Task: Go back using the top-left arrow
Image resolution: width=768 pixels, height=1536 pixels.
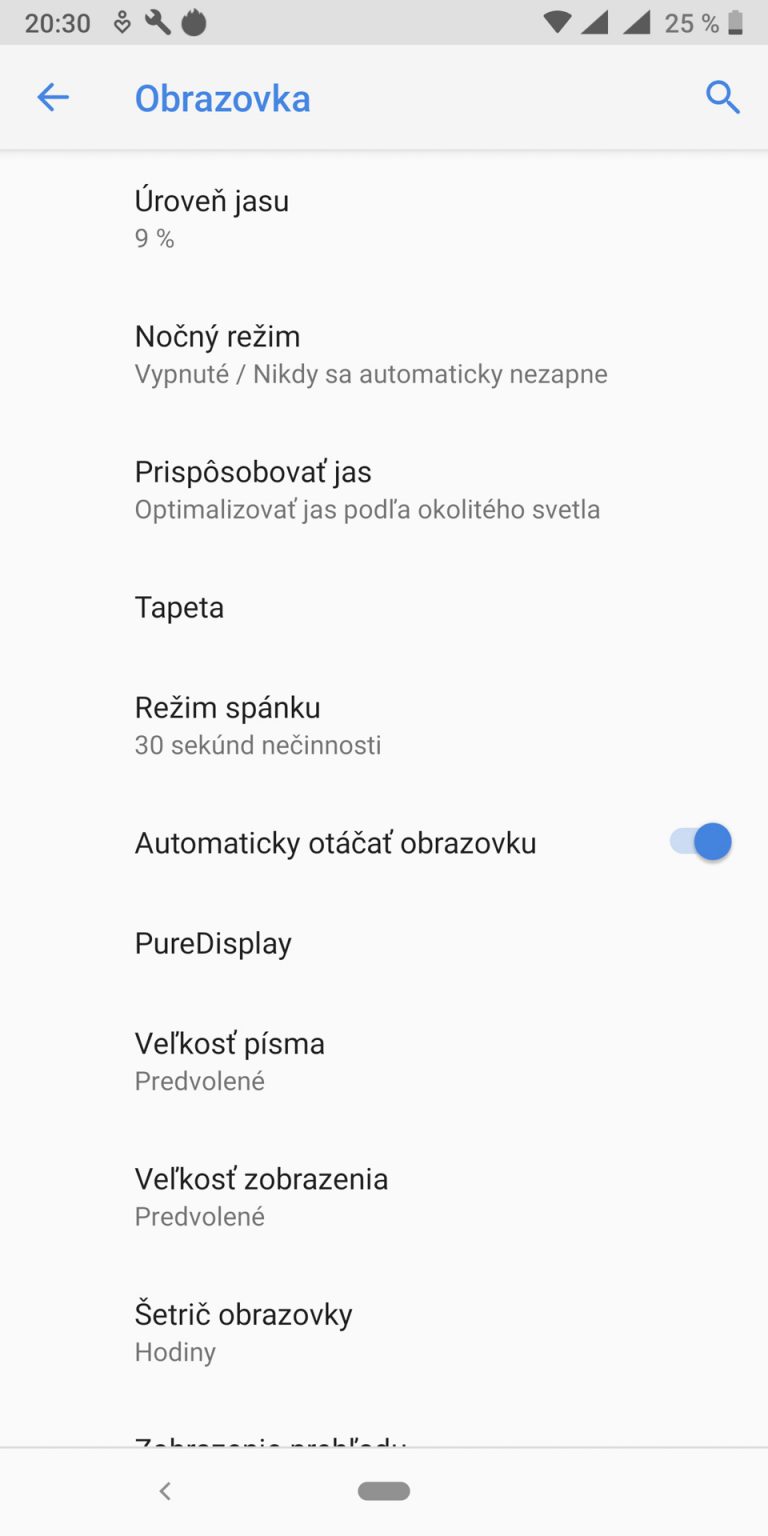Action: pos(53,97)
